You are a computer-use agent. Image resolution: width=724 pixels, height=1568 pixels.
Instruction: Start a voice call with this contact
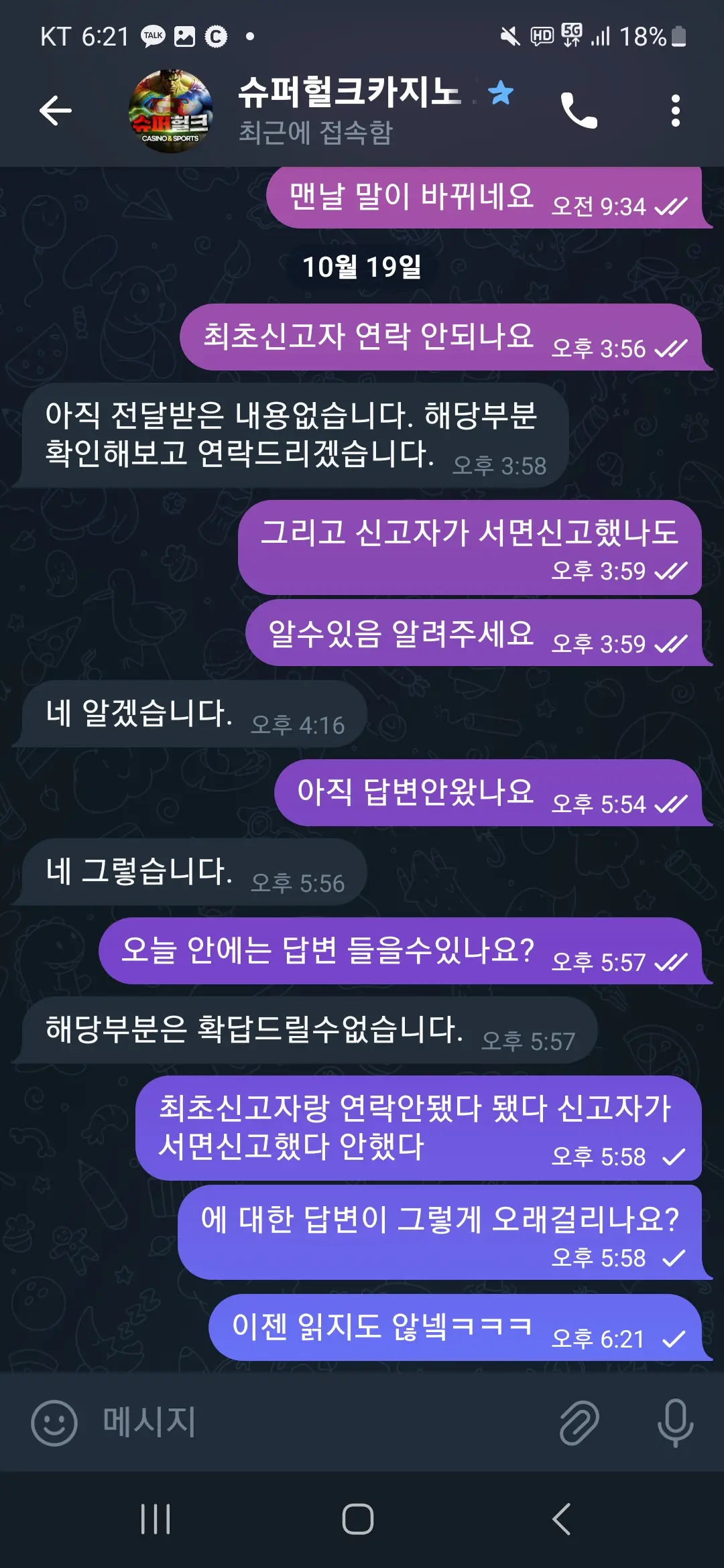579,111
